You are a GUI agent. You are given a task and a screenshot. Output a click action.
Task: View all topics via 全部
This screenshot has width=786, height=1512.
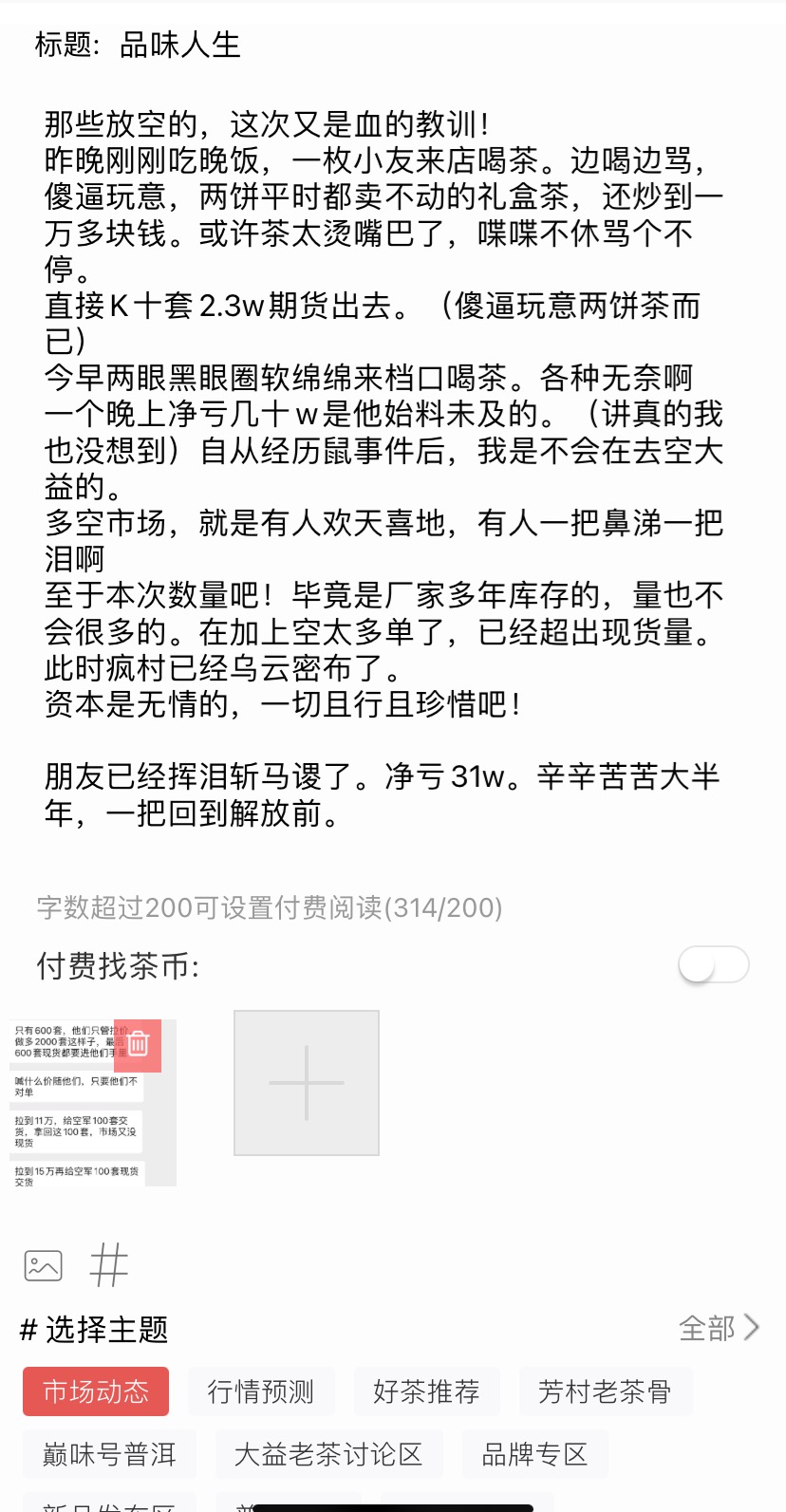point(720,1327)
